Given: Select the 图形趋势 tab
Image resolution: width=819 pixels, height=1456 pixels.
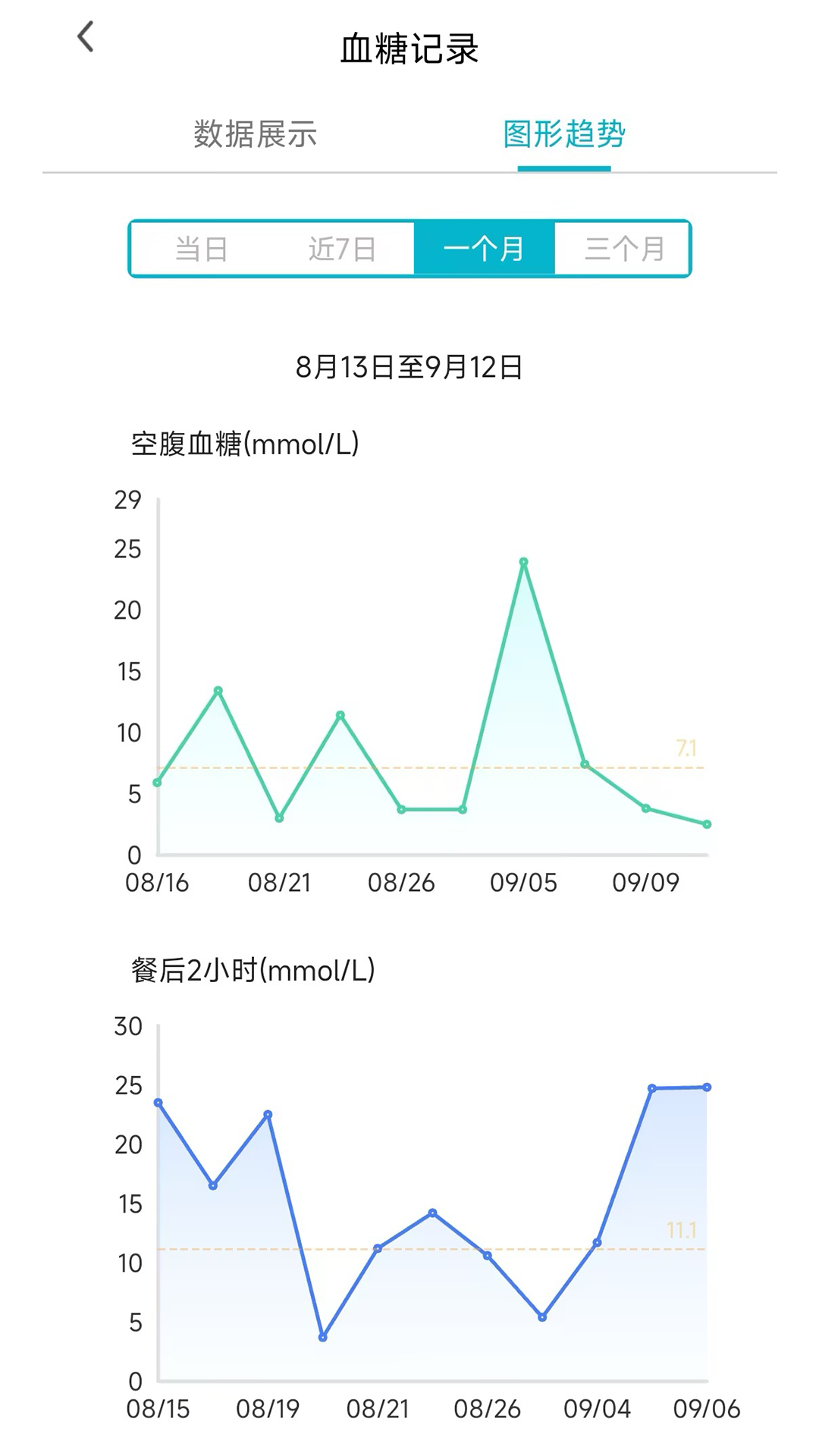Looking at the screenshot, I should click(x=565, y=133).
